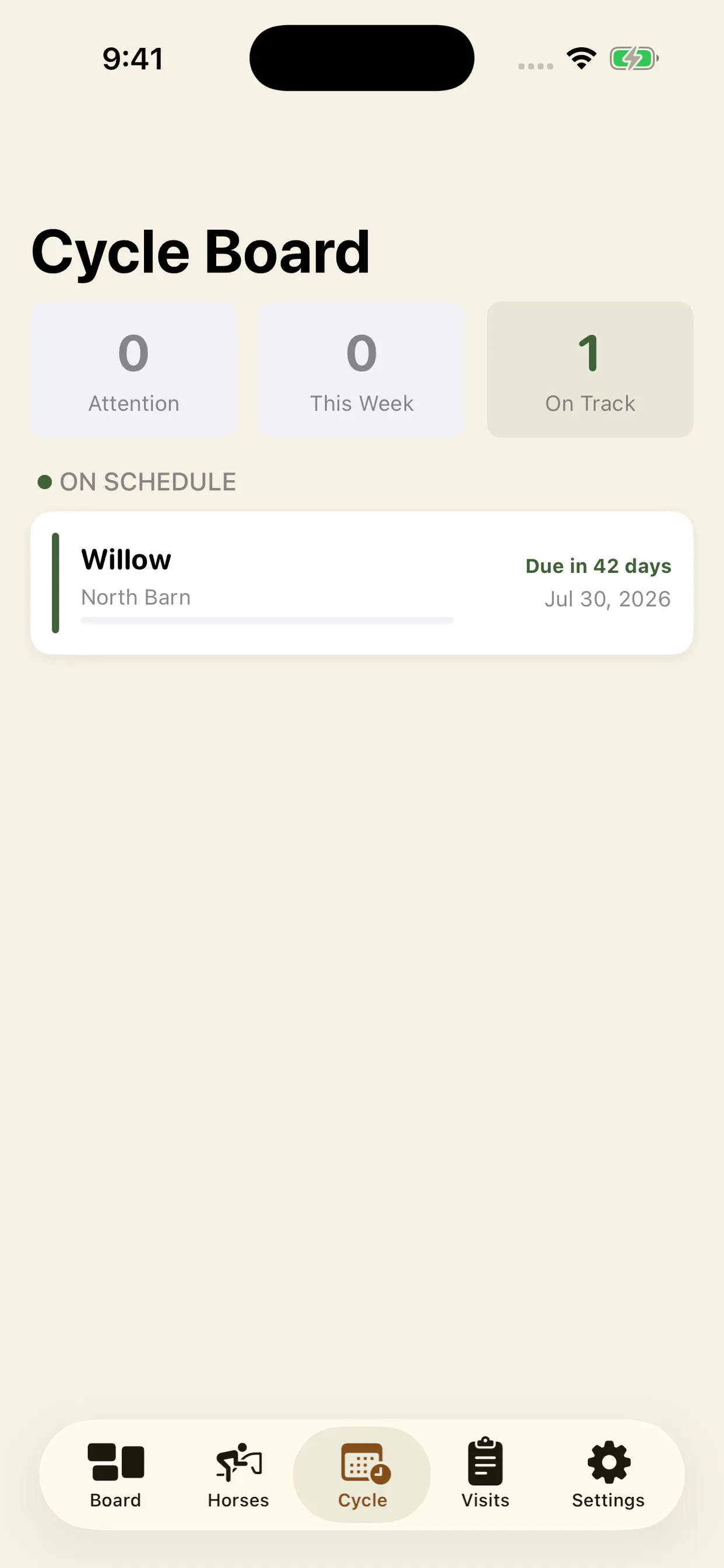This screenshot has height=1568, width=724.
Task: Tap the On Track summary tile
Action: click(x=590, y=369)
